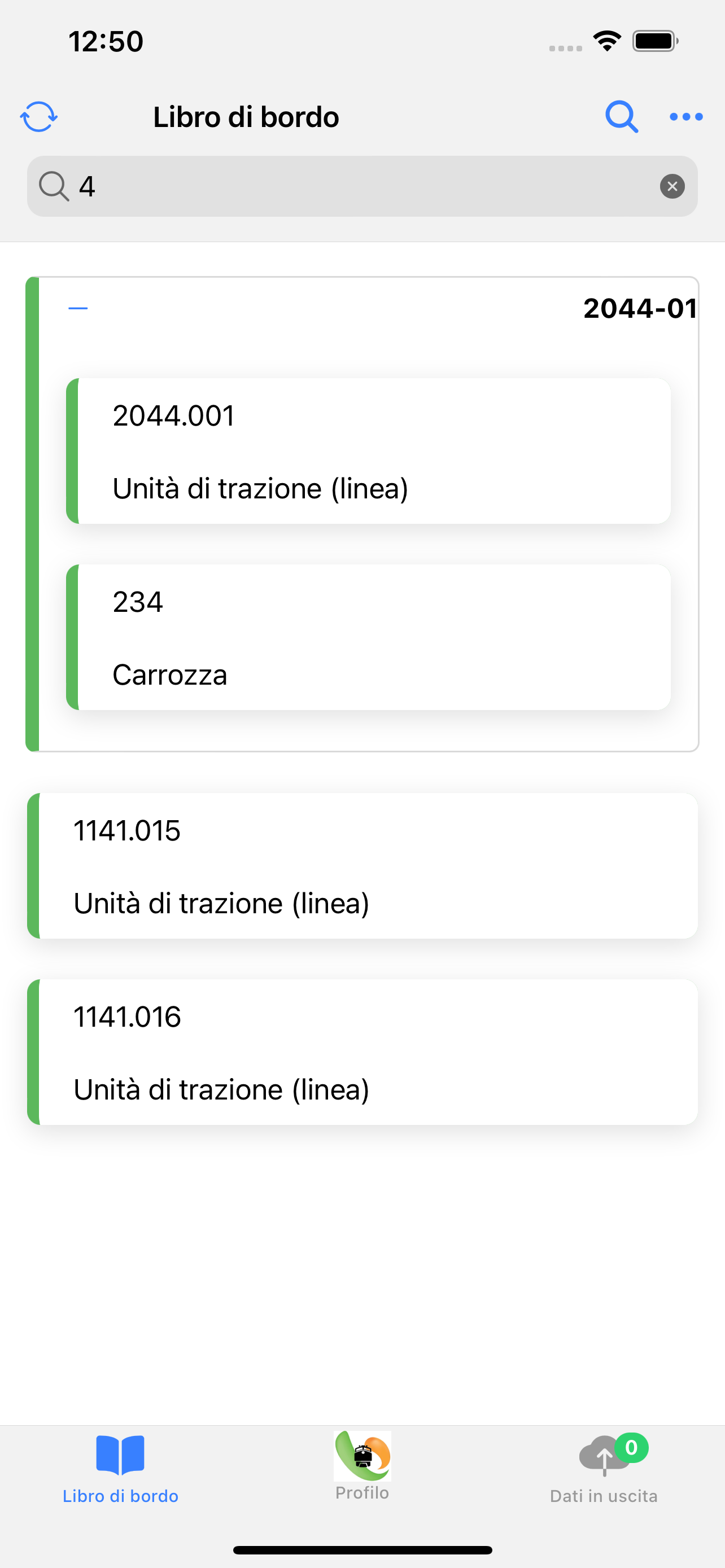
Task: Clear the search field with the x button
Action: click(672, 186)
